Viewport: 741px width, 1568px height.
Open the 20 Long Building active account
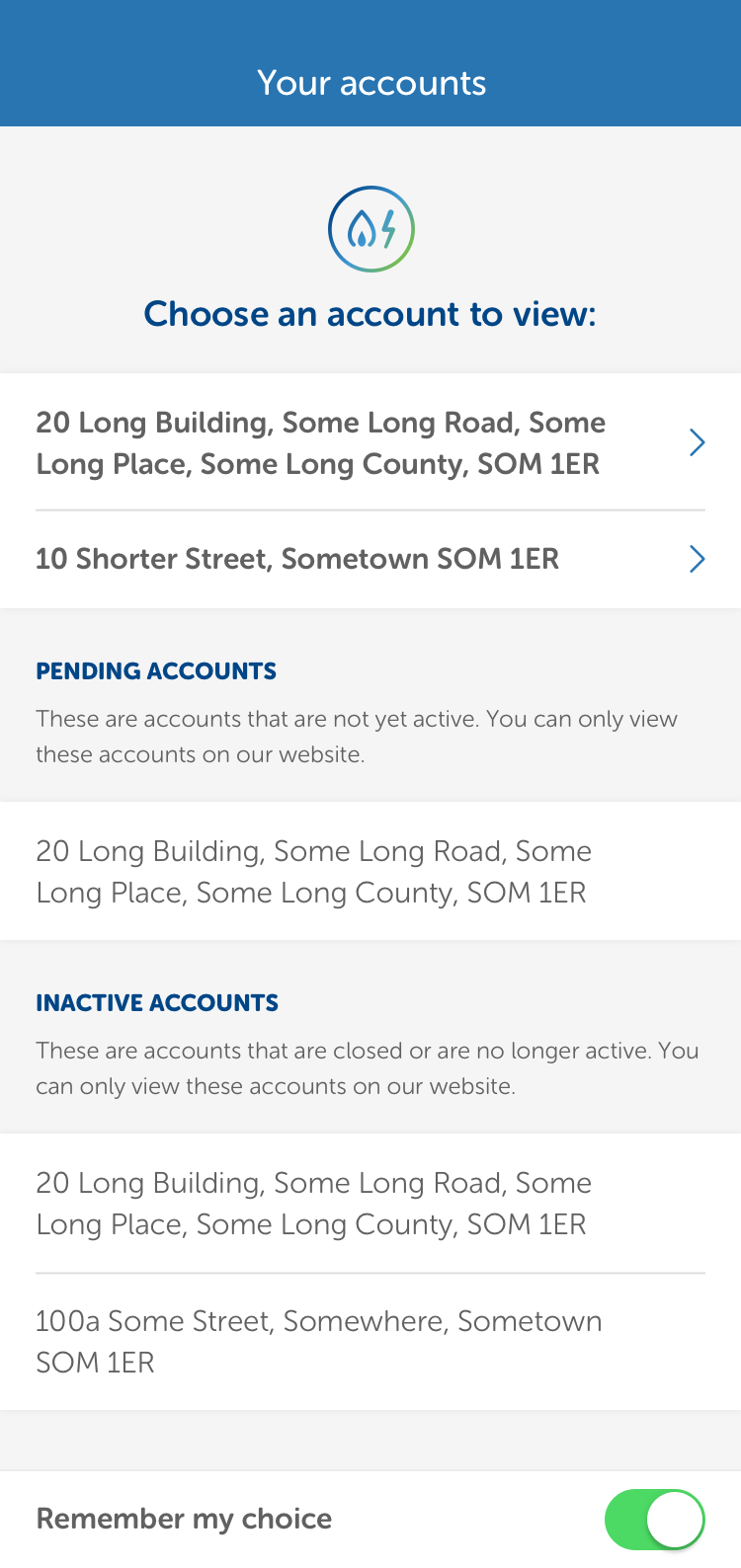(370, 442)
